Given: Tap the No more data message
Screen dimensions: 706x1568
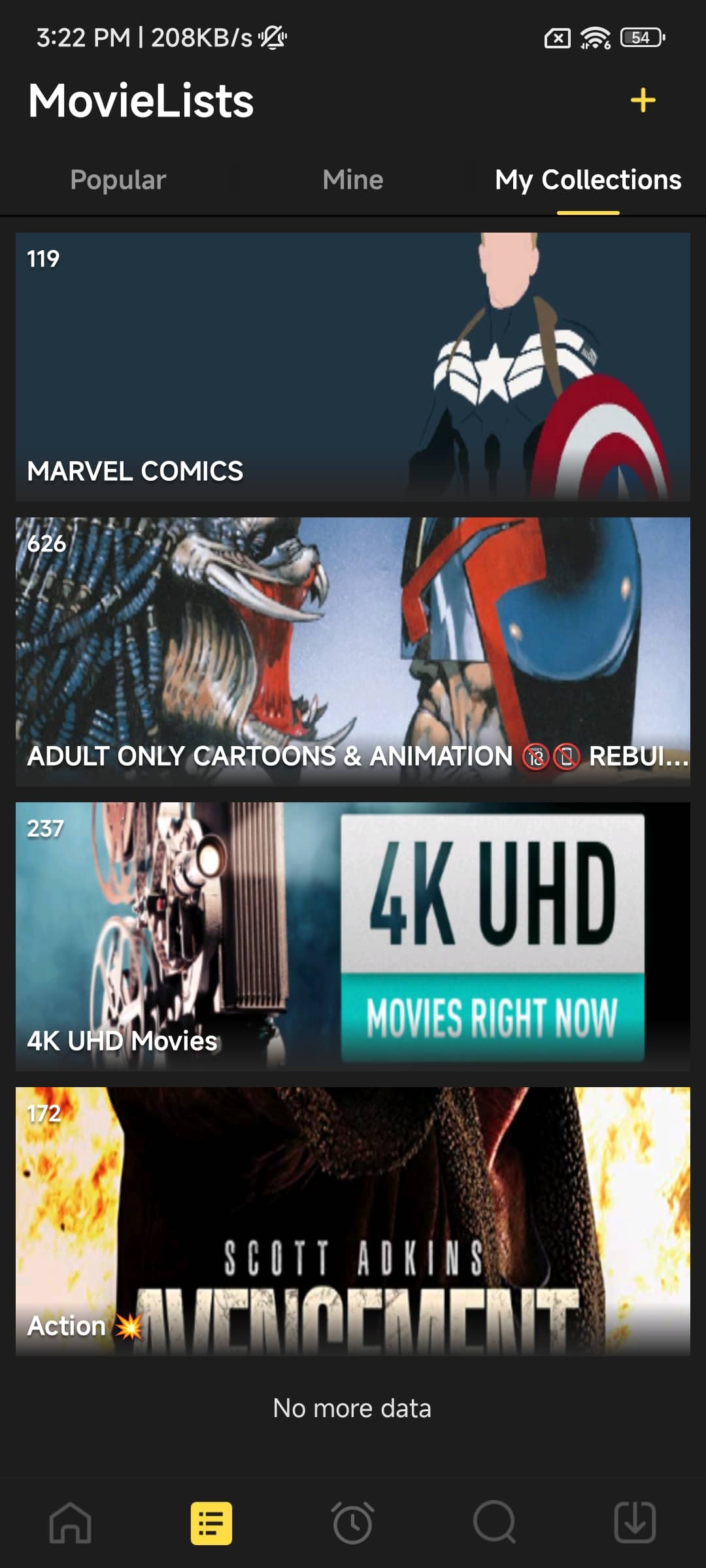Looking at the screenshot, I should tap(353, 1408).
